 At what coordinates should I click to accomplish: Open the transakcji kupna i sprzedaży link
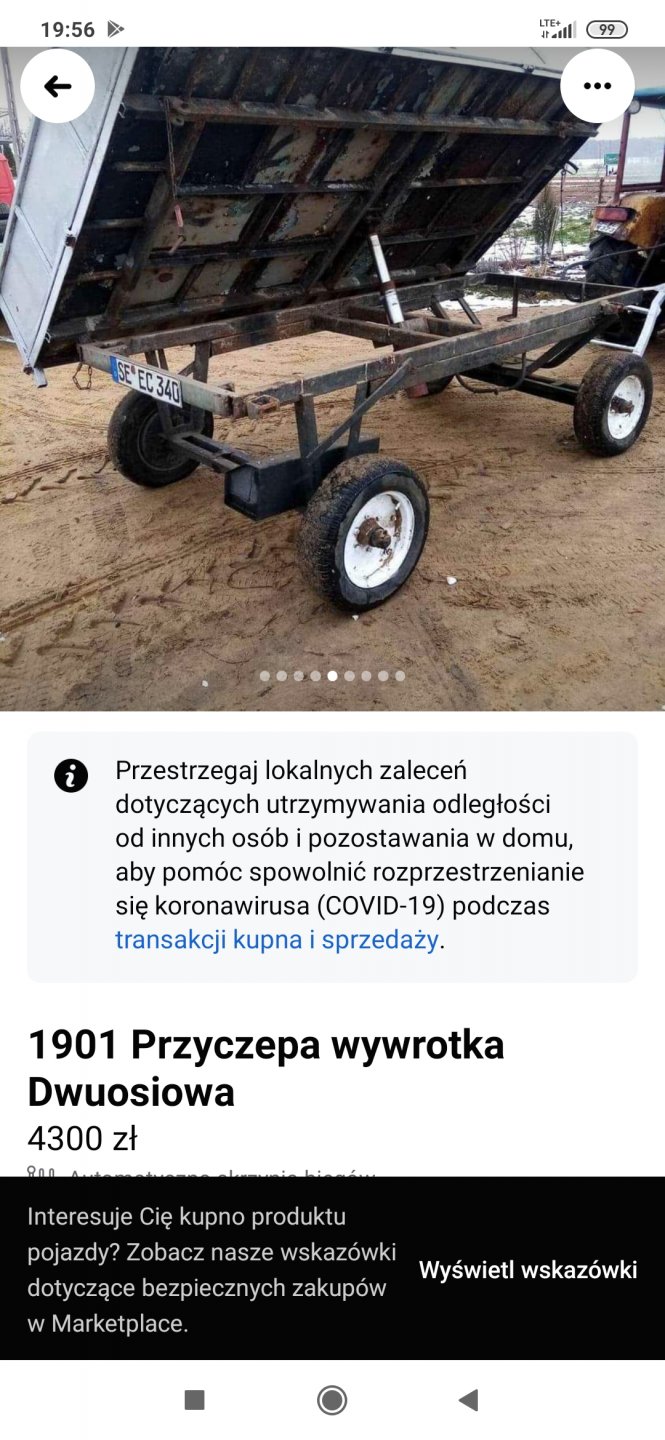point(276,940)
